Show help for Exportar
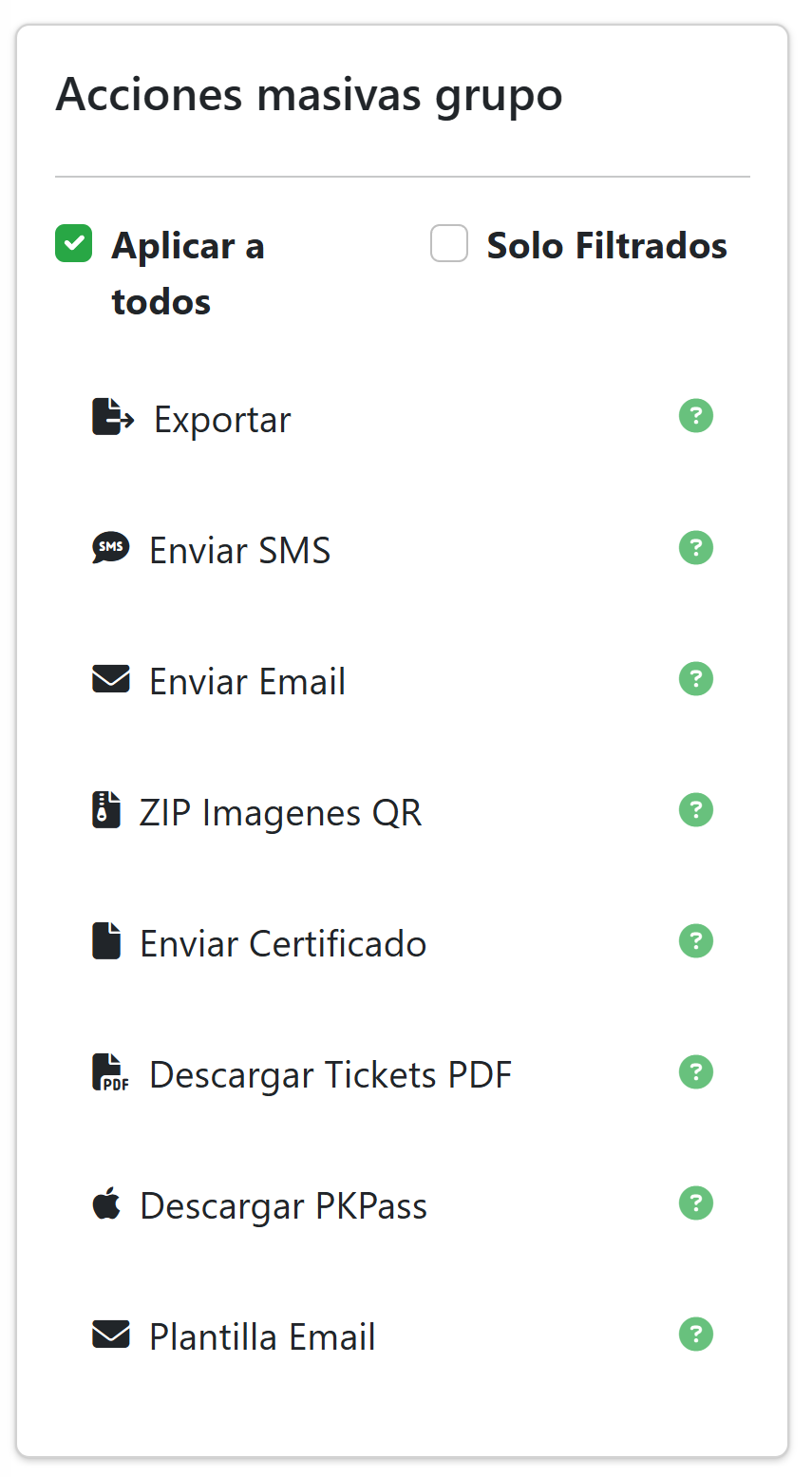812x1477 pixels. (x=696, y=416)
